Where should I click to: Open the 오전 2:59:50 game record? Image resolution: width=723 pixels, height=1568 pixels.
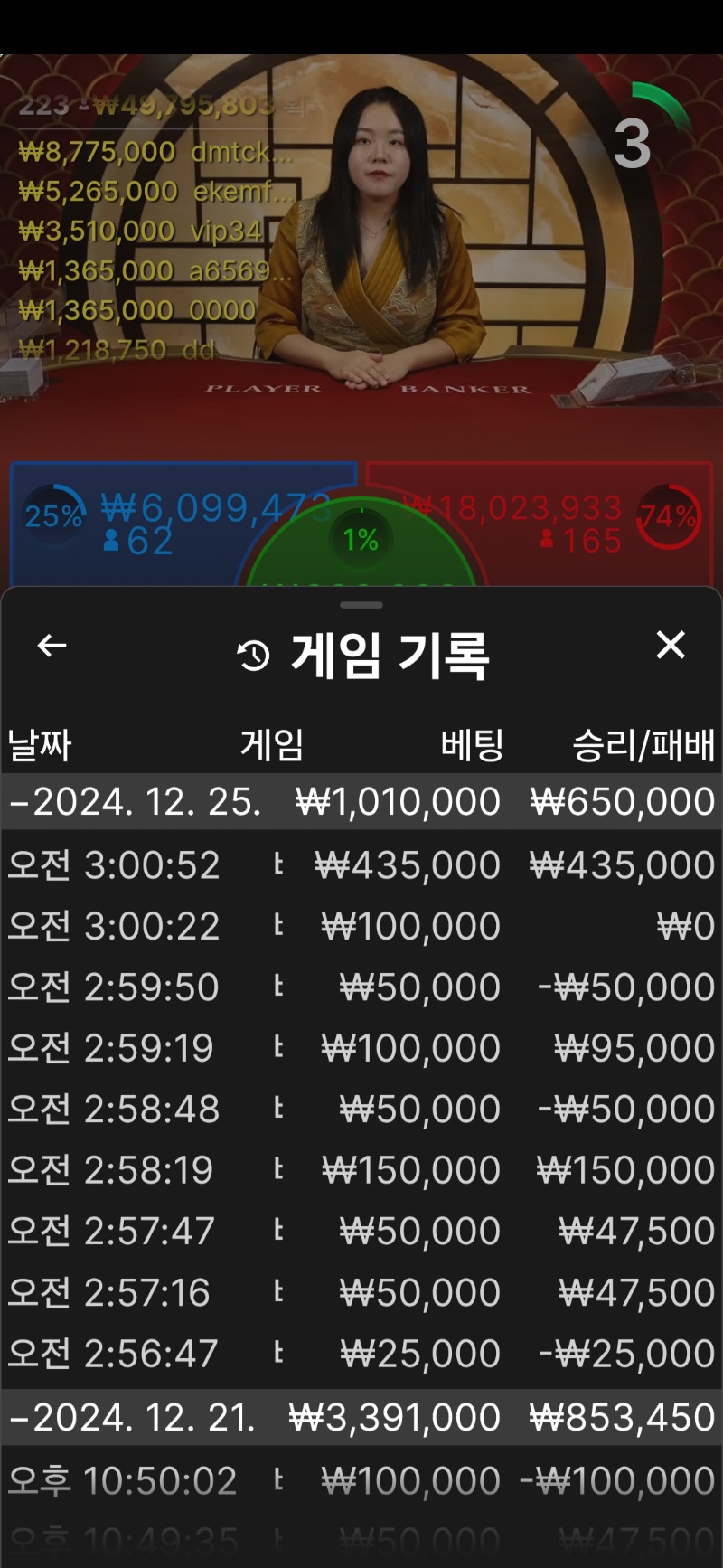coord(361,987)
